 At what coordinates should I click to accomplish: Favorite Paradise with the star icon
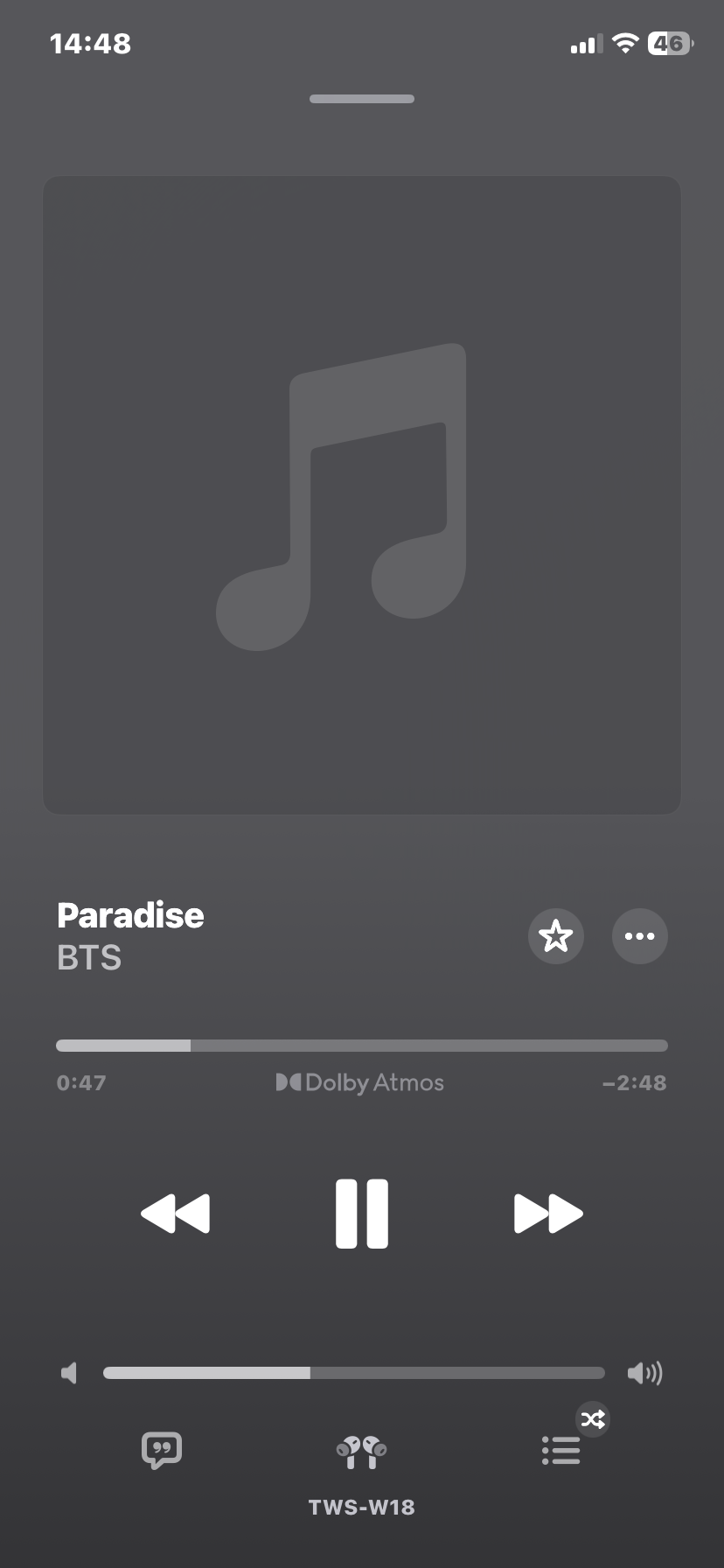[556, 936]
